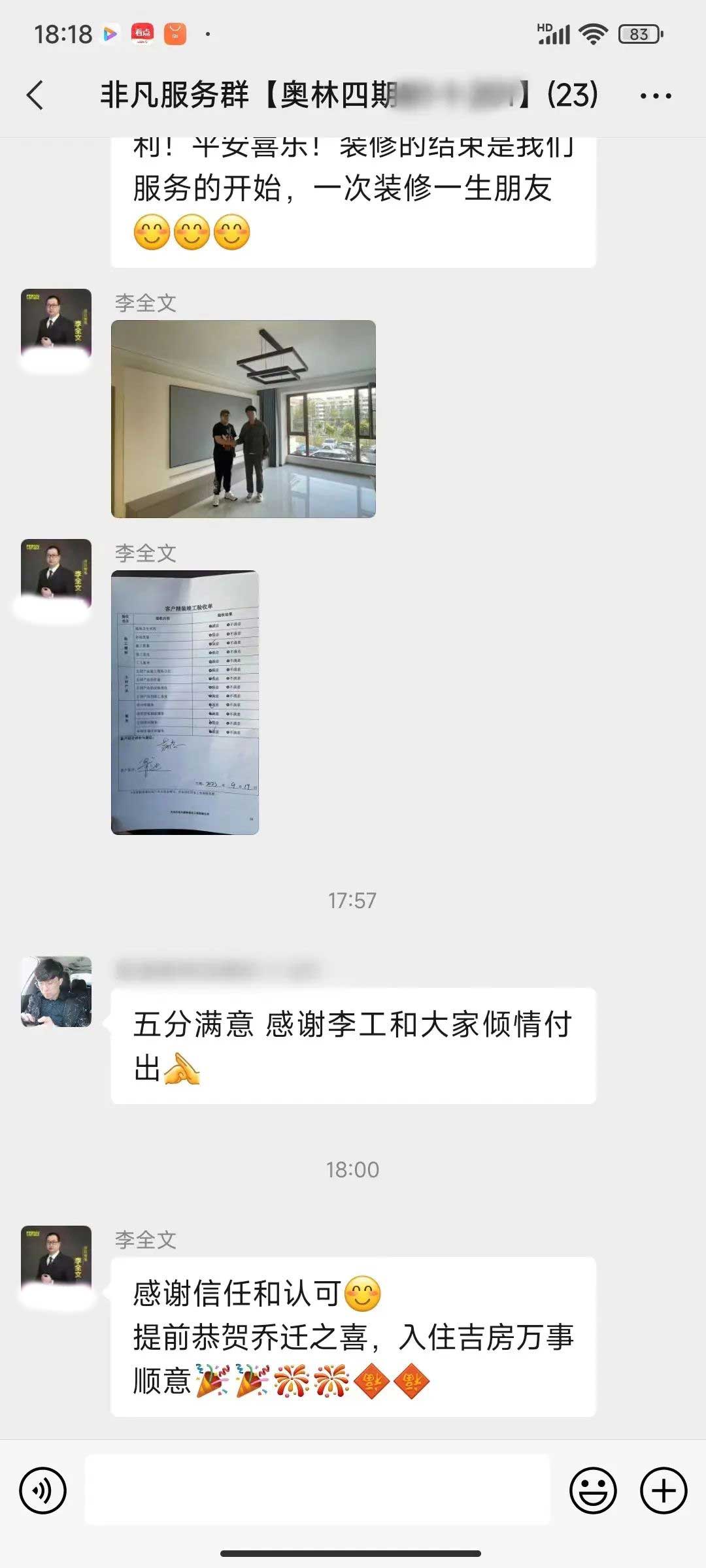
Task: Open avatar of the 五分满意 message sender
Action: [56, 992]
